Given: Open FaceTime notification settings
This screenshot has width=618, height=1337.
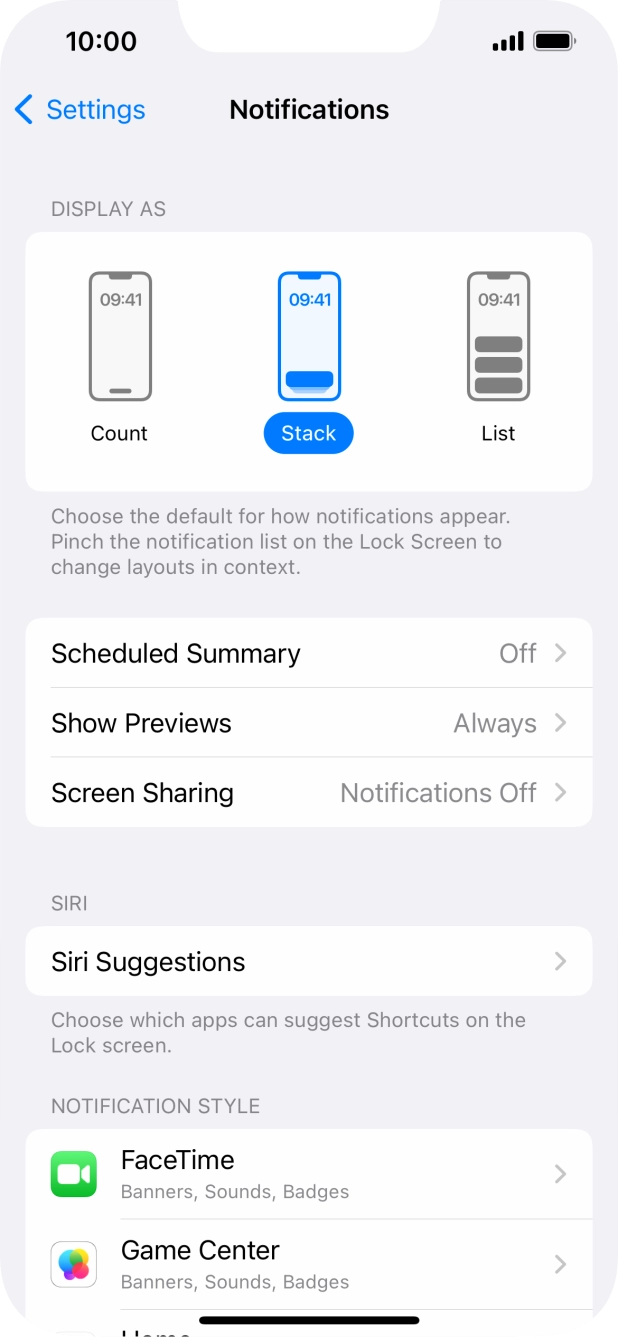Looking at the screenshot, I should coord(308,1174).
